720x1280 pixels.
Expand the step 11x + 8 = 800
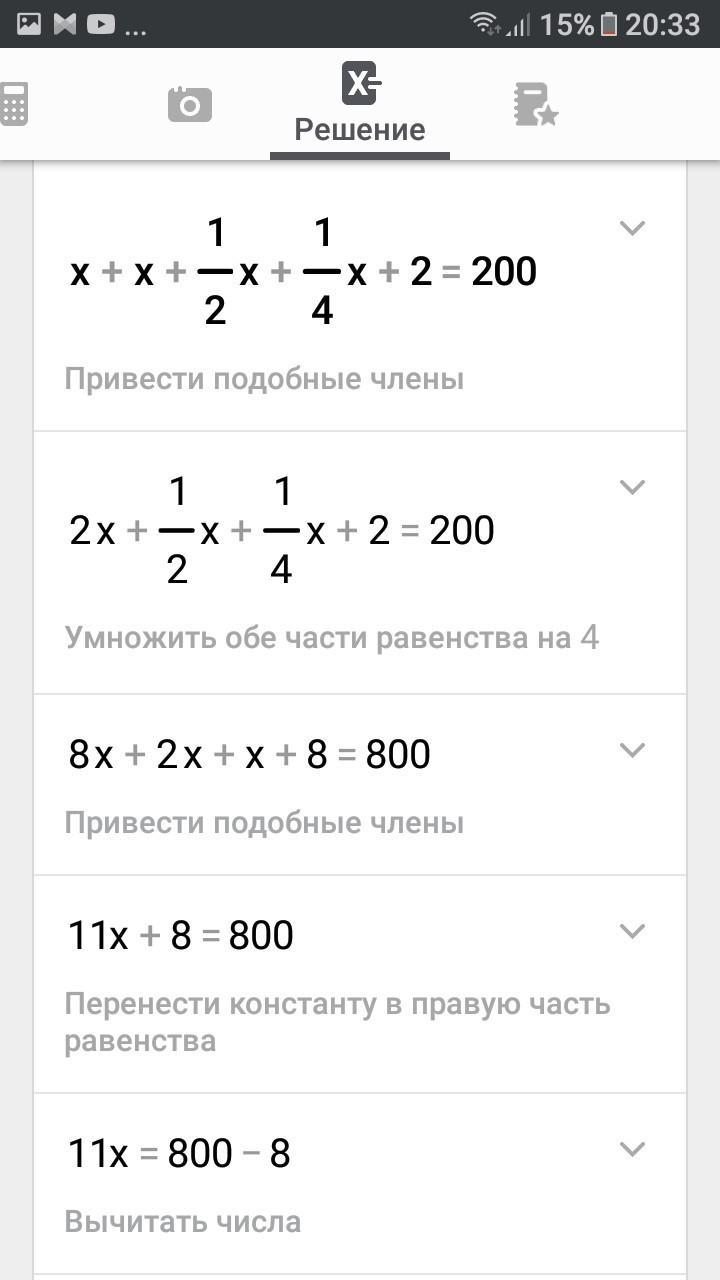(x=632, y=932)
